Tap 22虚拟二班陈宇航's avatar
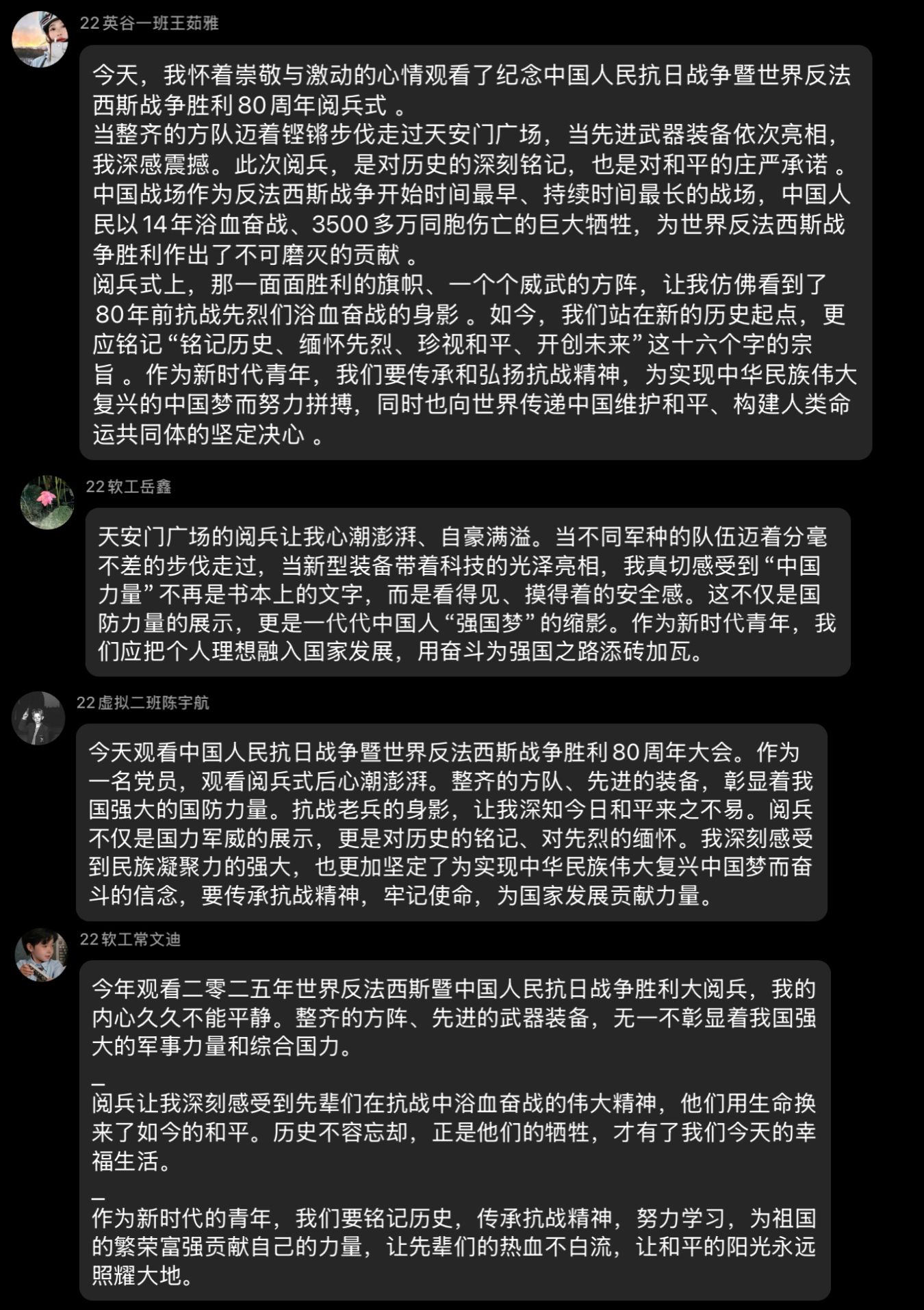The image size is (924, 1310). point(38,718)
